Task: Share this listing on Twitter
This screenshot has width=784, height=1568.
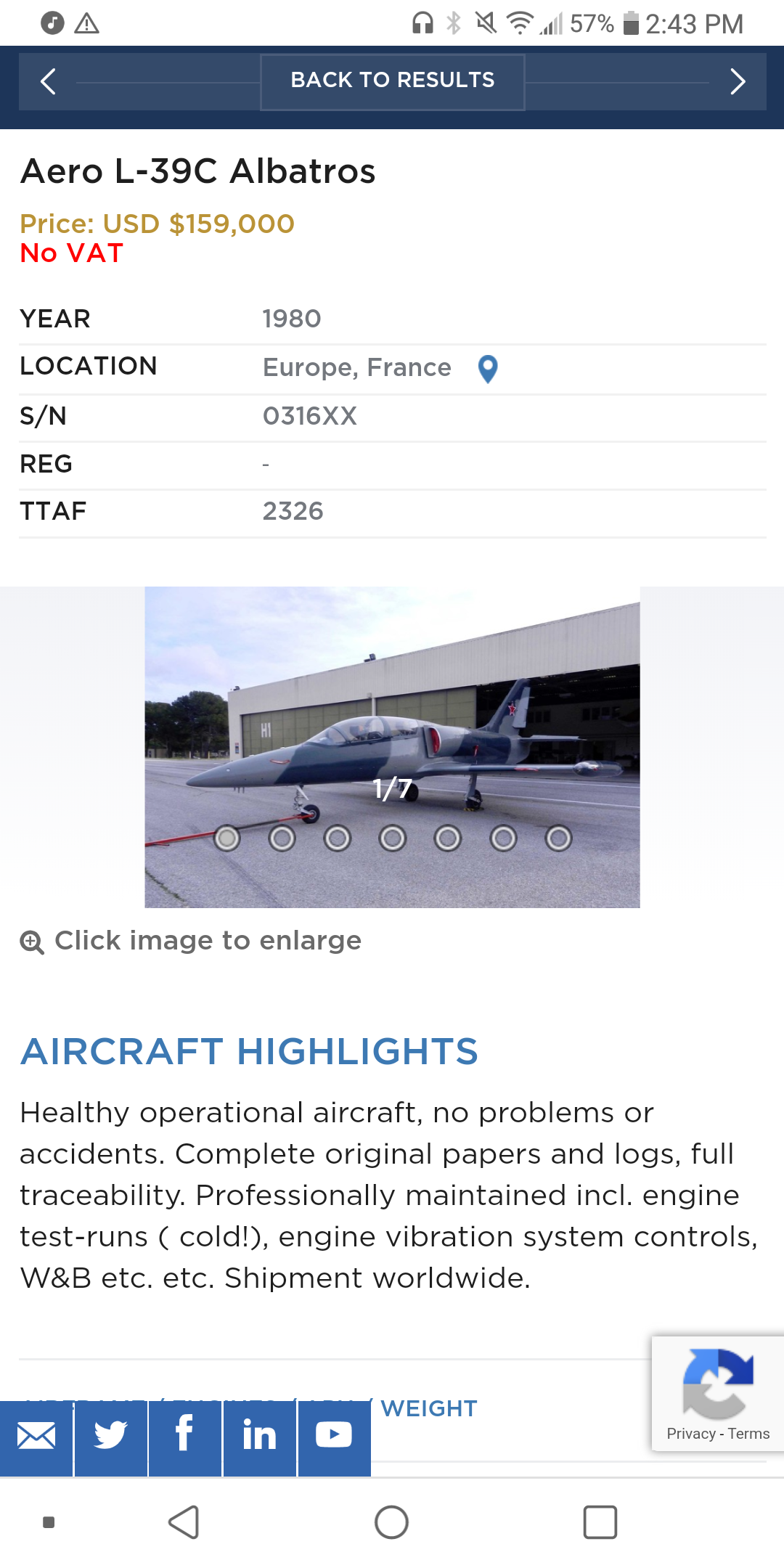Action: click(110, 1437)
